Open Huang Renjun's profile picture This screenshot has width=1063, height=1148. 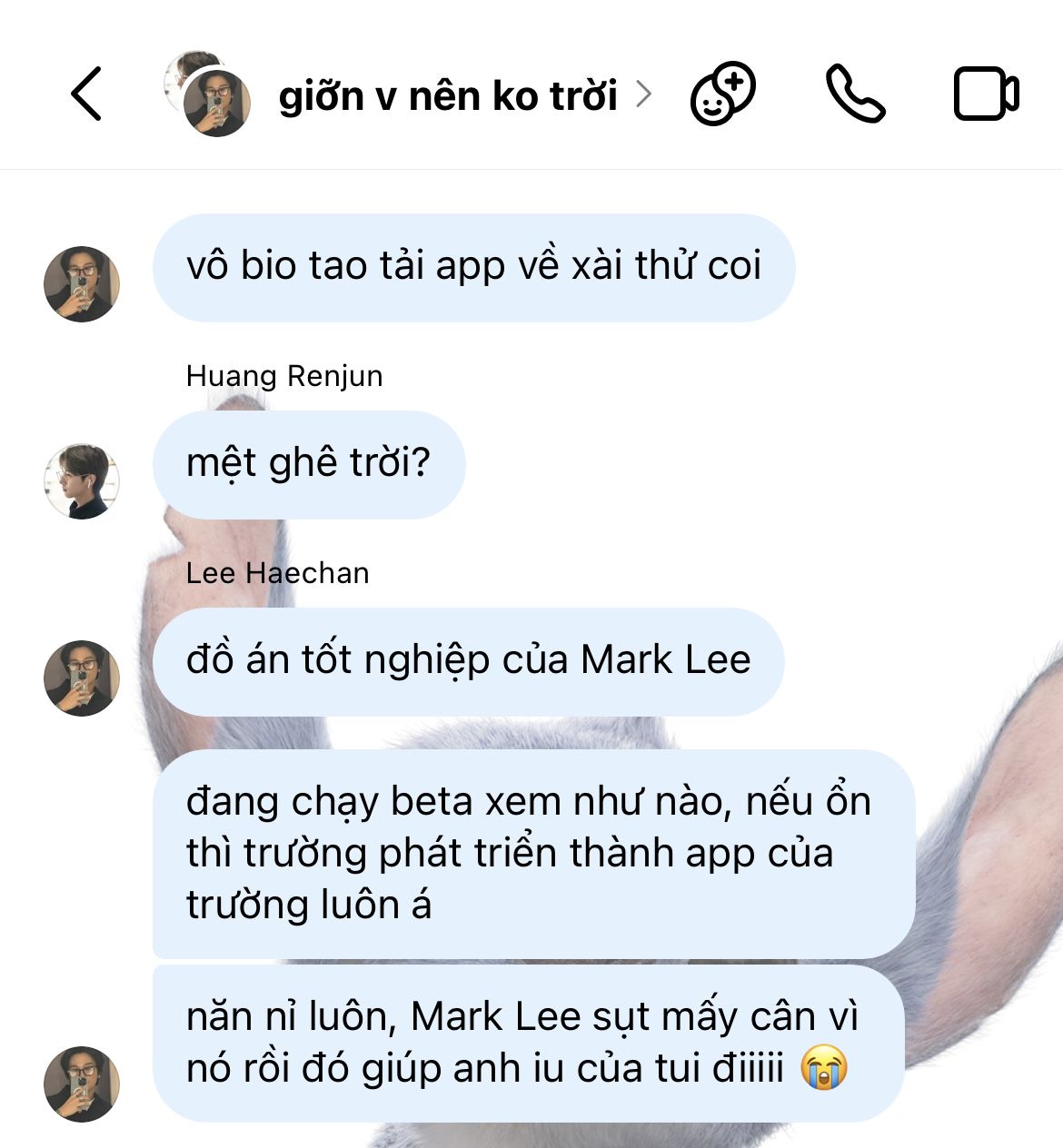pyautogui.click(x=82, y=481)
